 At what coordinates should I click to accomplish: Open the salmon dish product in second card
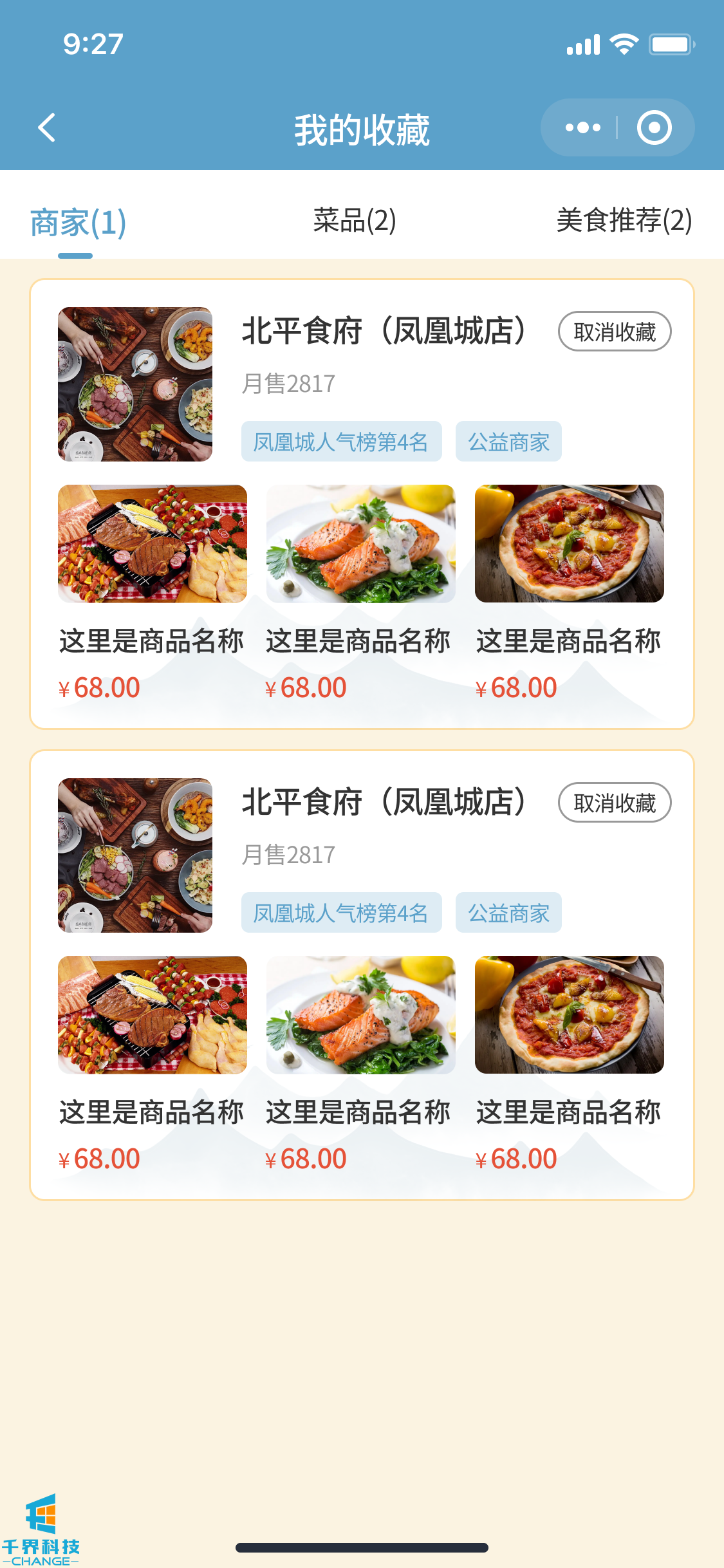tap(360, 1015)
